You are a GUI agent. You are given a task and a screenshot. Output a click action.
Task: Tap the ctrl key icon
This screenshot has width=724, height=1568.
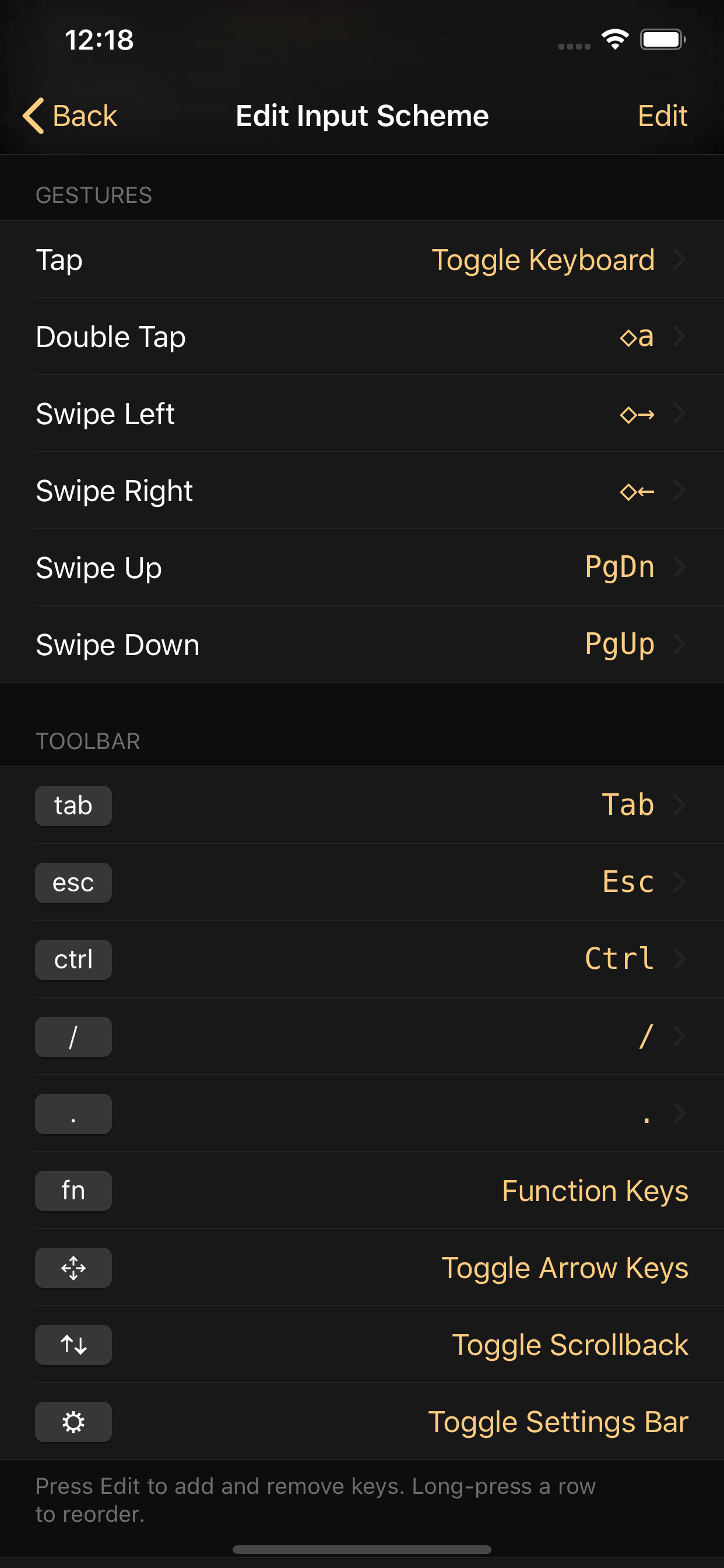(x=73, y=960)
